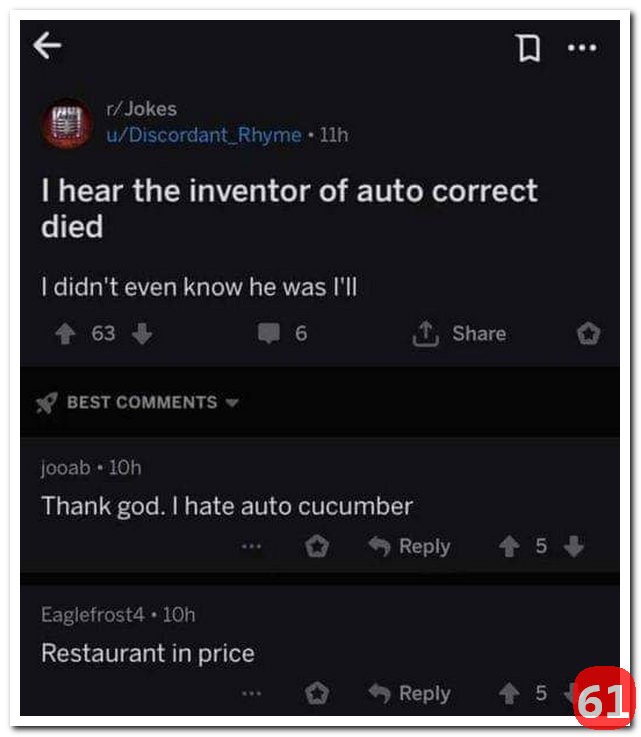The image size is (641, 737).
Task: Reply to Eaglefrost4's comment
Action: click(410, 693)
